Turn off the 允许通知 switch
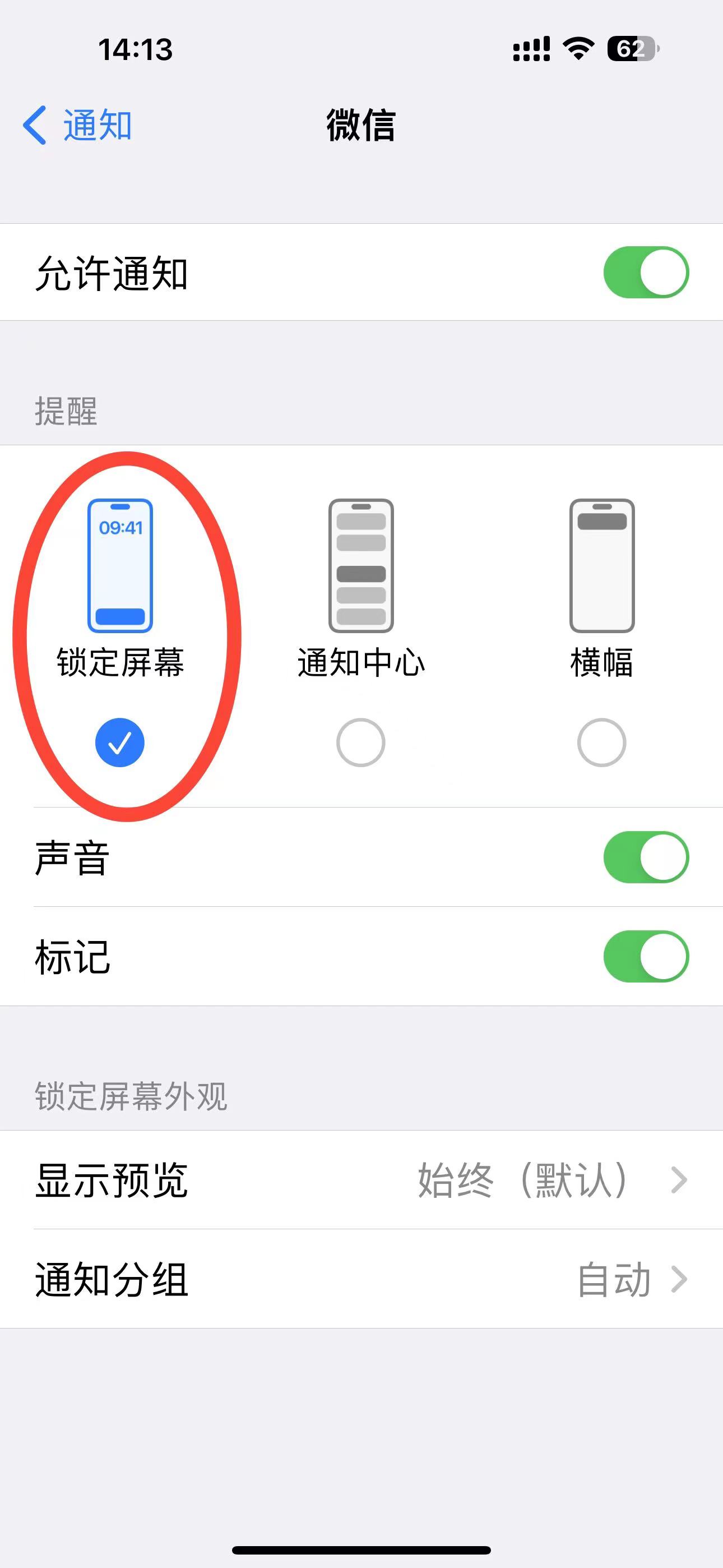Viewport: 723px width, 1568px height. click(x=645, y=272)
